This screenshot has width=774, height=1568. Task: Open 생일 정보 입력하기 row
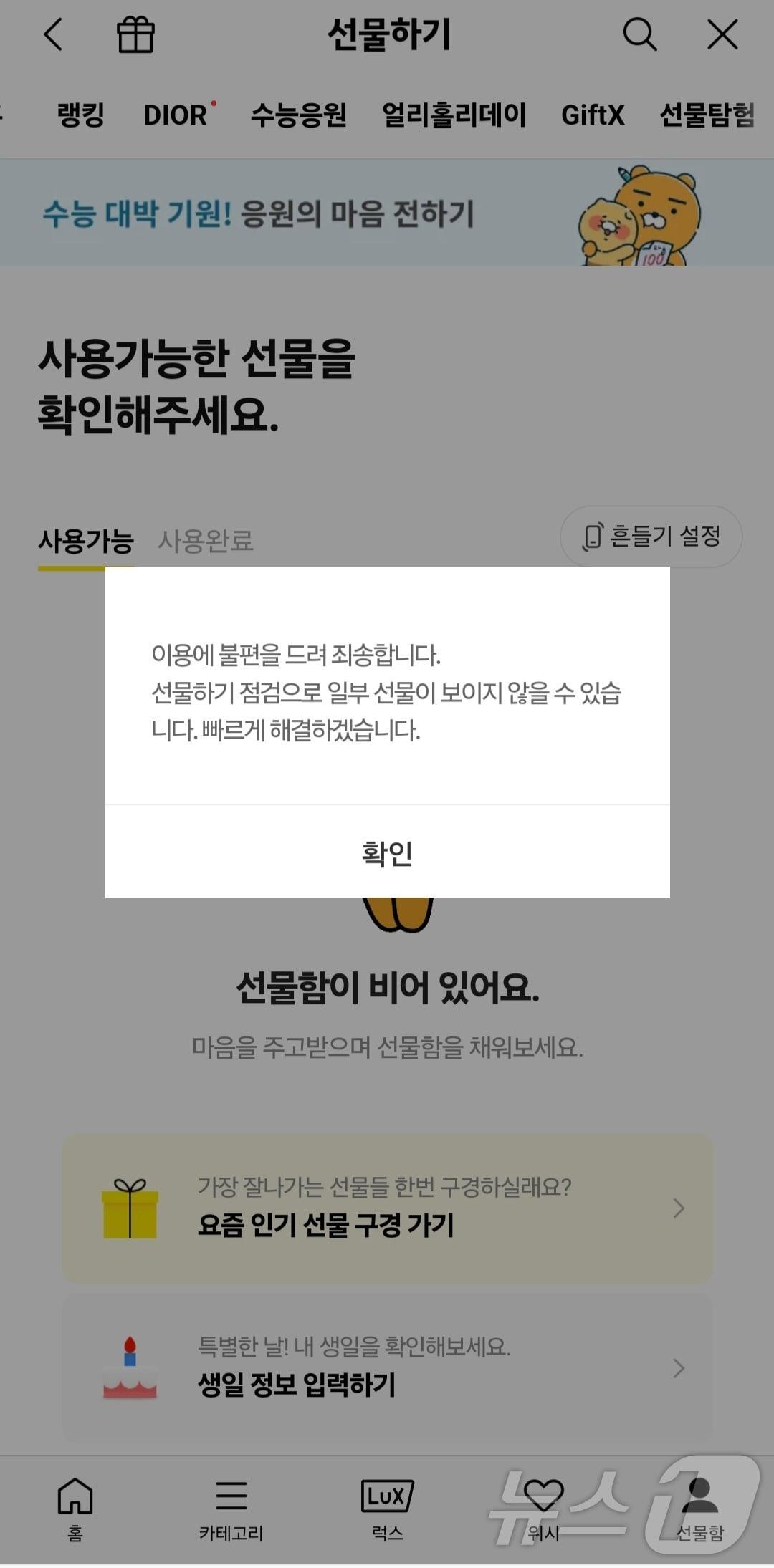(x=387, y=1367)
